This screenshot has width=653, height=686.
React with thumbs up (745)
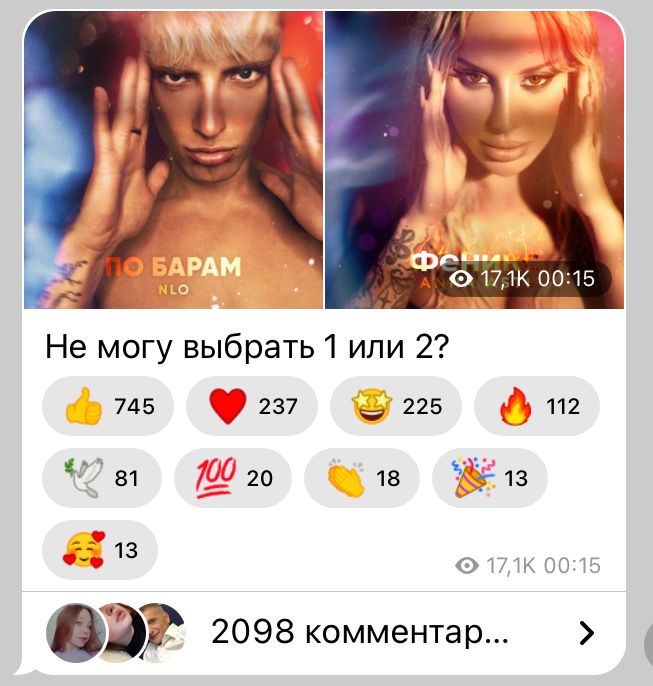(108, 407)
